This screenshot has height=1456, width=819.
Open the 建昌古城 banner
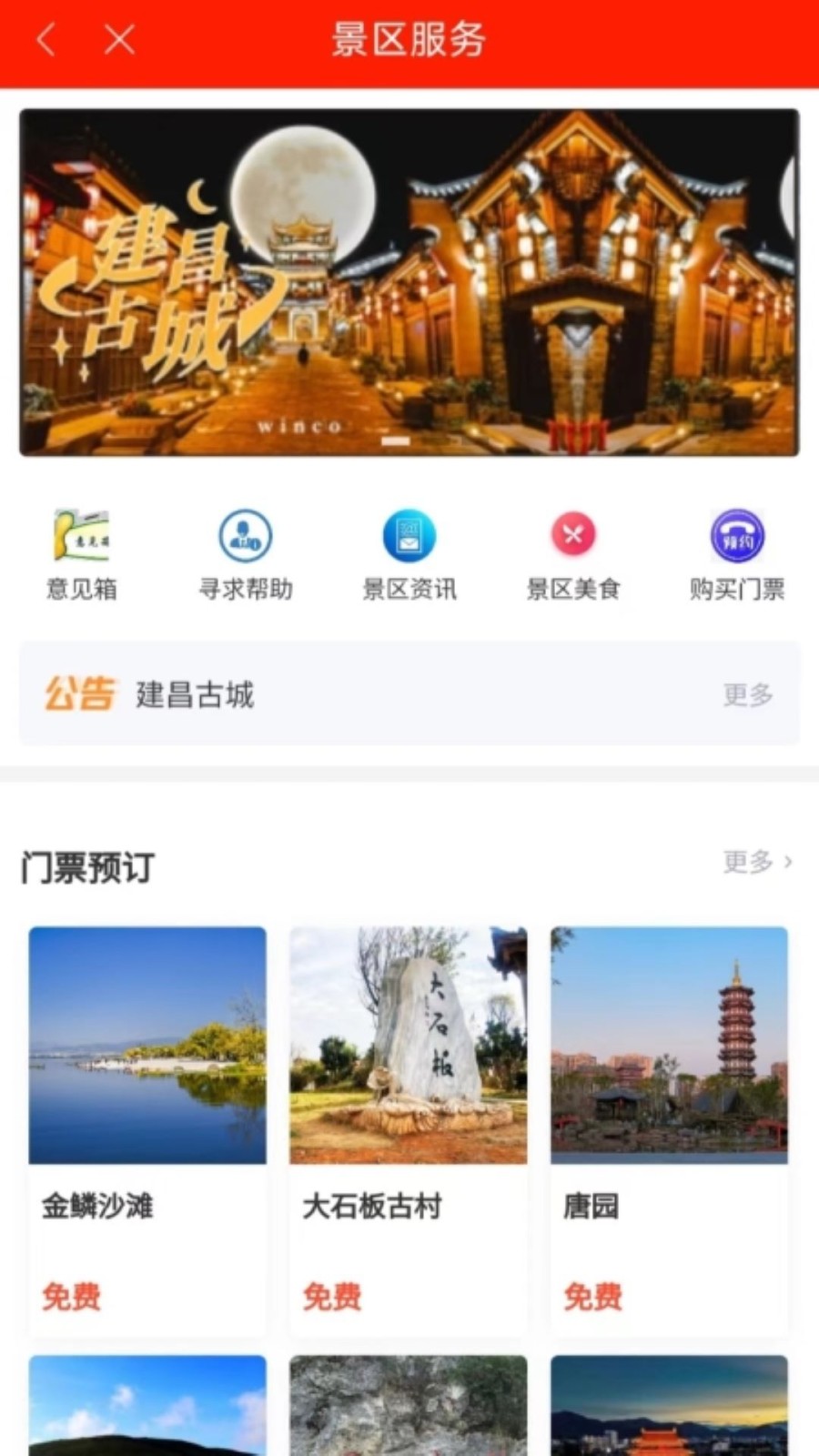pos(409,282)
